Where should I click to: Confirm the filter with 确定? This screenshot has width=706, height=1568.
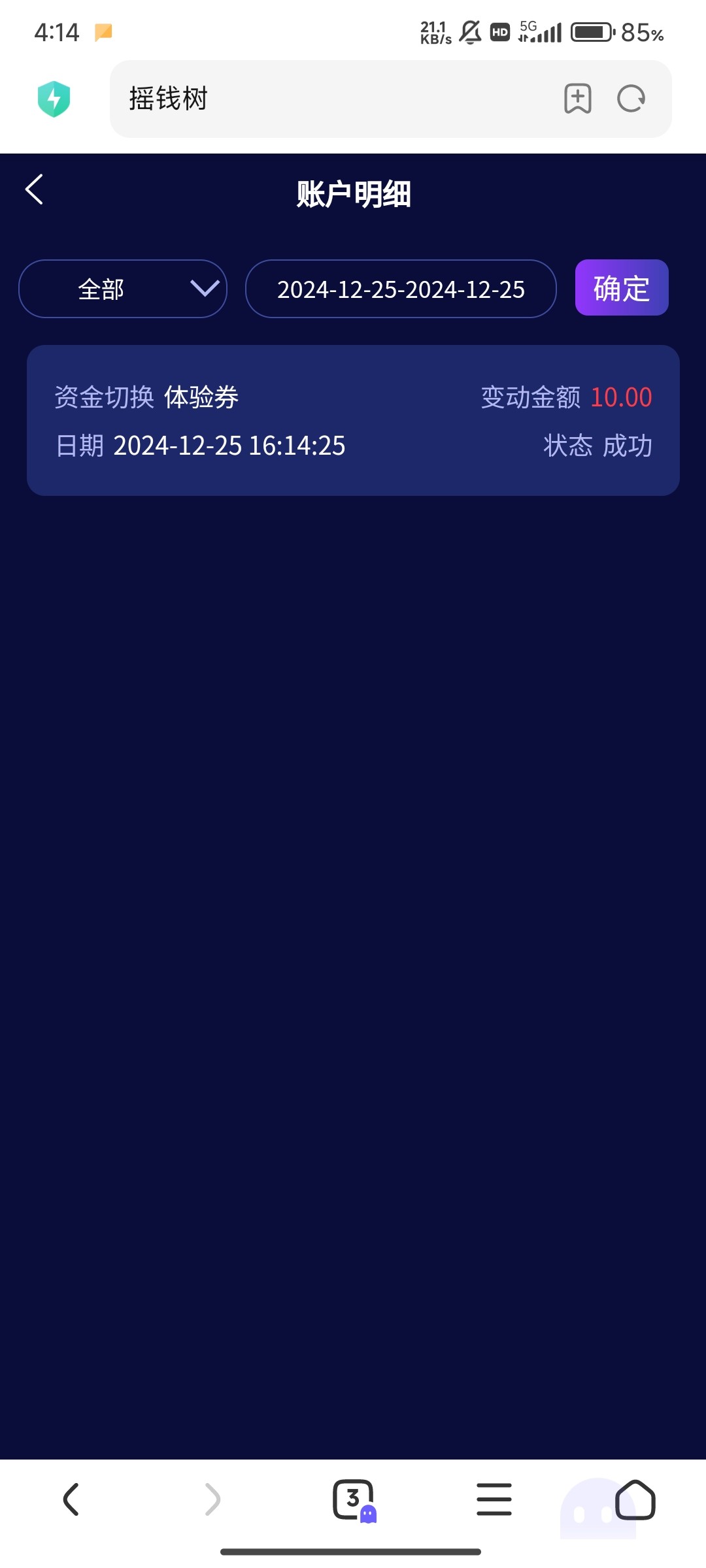pos(622,287)
